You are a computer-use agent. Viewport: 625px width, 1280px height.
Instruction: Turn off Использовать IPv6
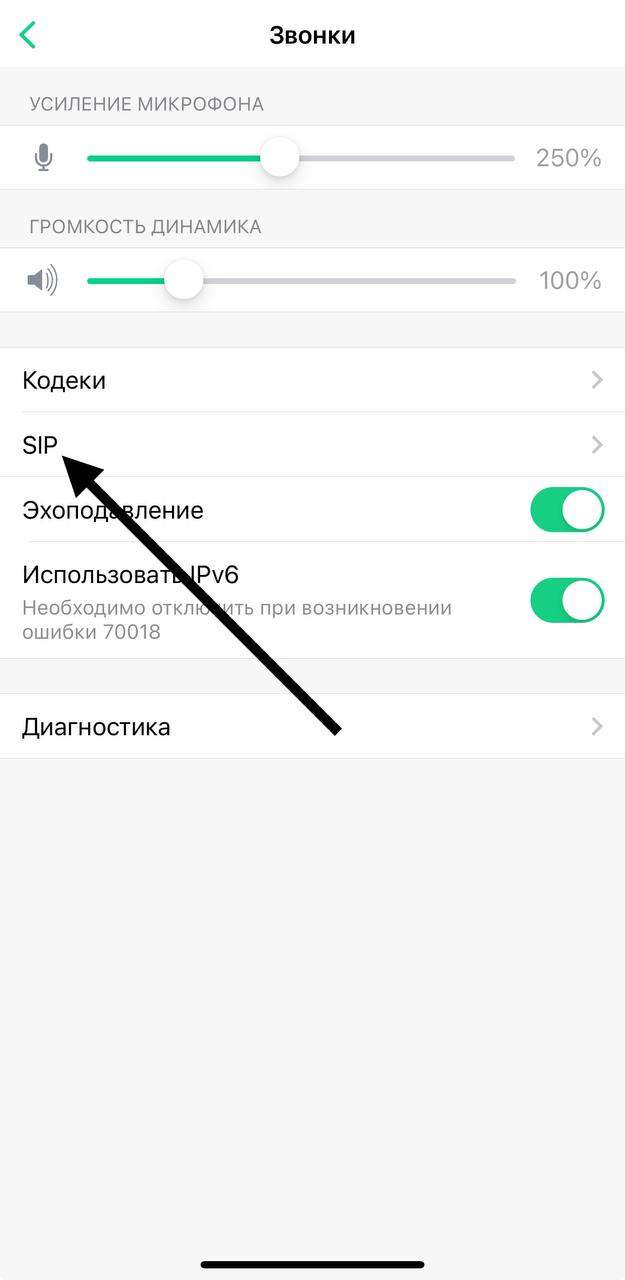click(566, 600)
